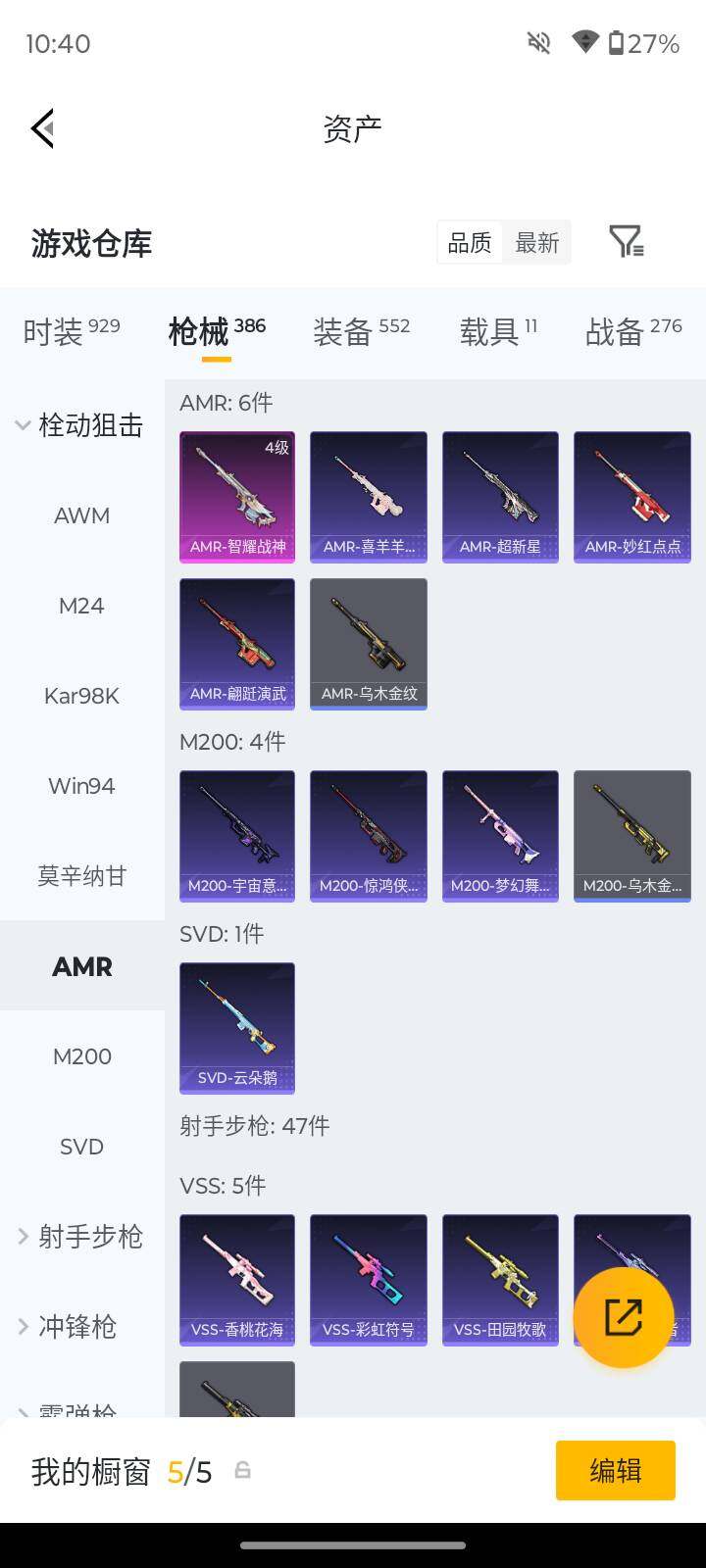Open the AMR-乌木金纹 skin
Viewport: 706px width, 1568px height.
coord(369,643)
